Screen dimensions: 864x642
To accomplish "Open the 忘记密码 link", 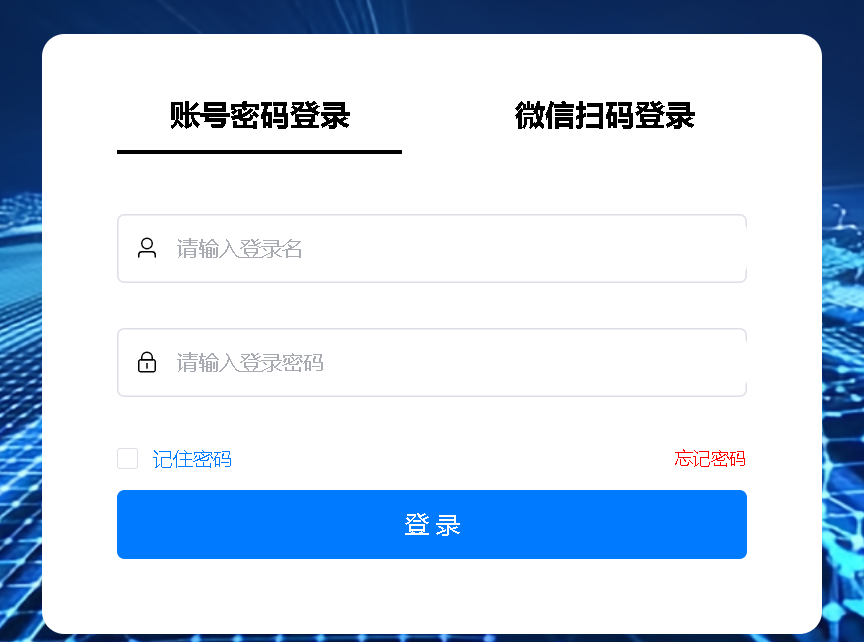I will point(710,459).
